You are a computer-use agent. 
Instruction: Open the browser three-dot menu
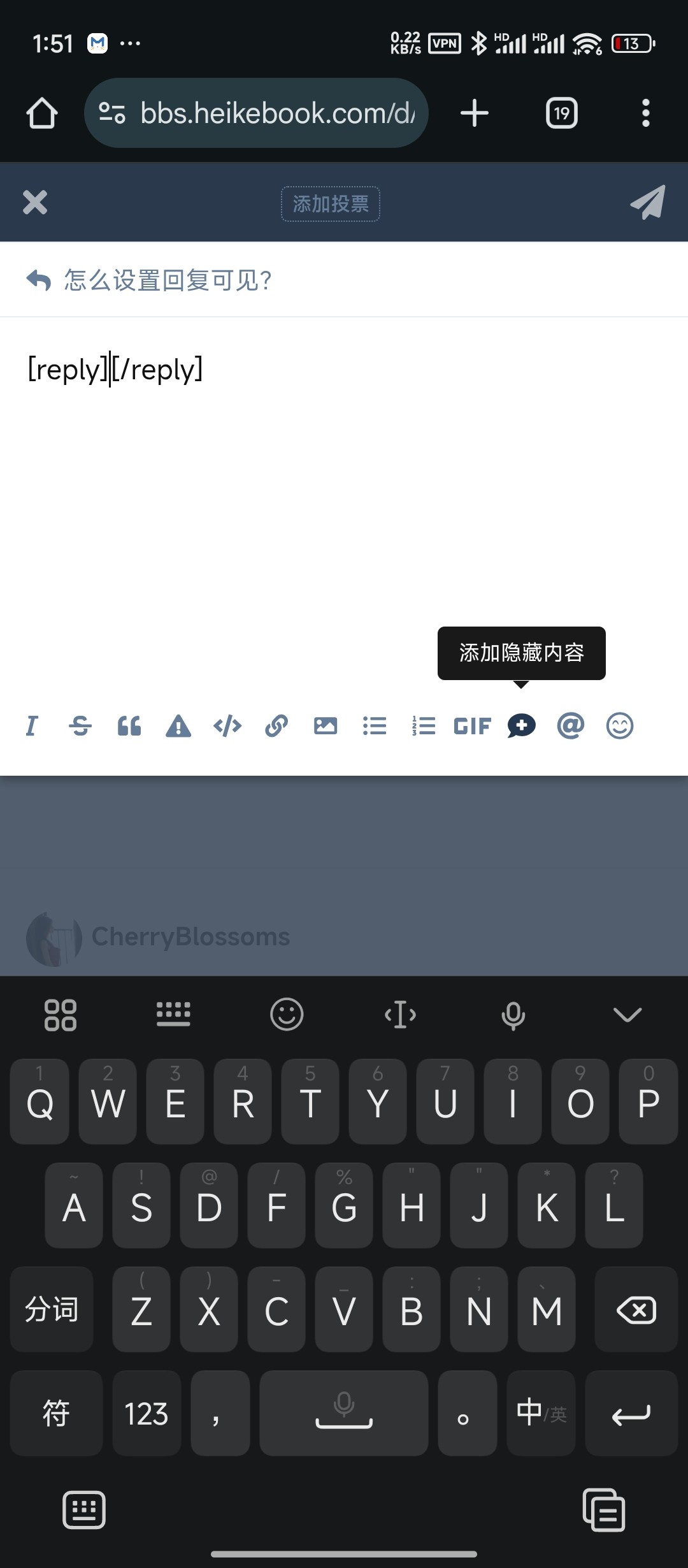pos(646,113)
